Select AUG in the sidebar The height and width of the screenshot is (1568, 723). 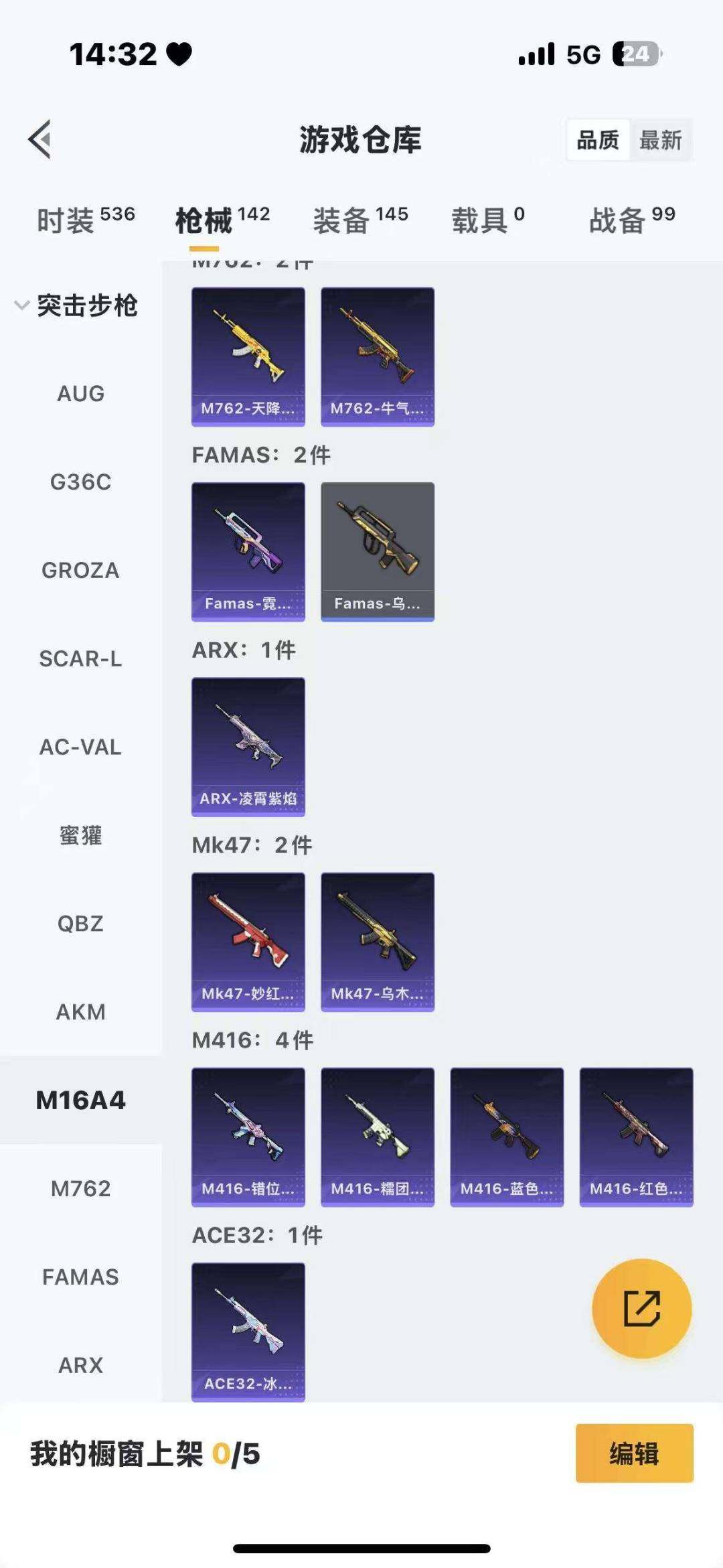[x=80, y=394]
